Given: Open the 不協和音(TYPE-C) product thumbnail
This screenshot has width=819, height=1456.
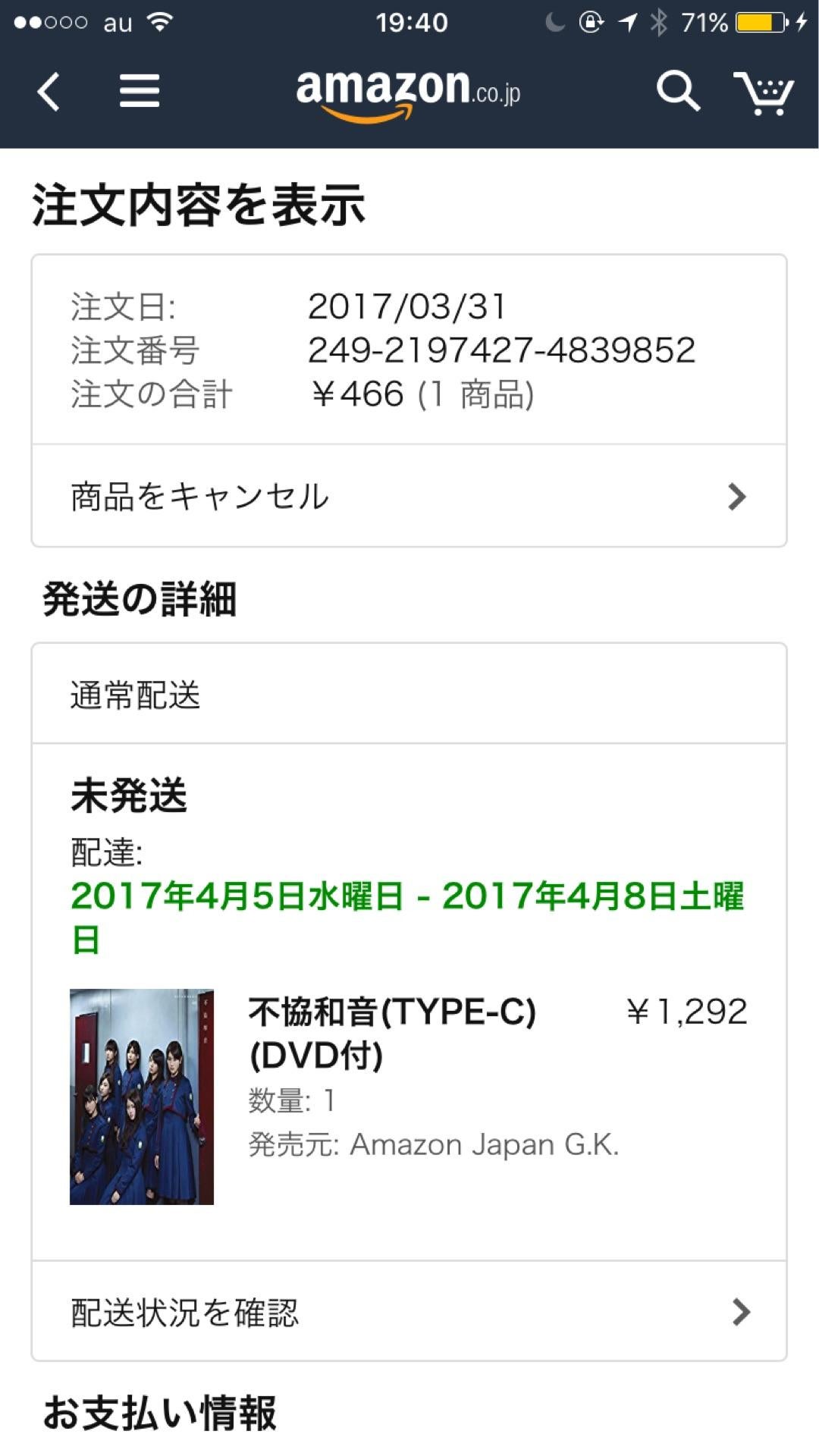Looking at the screenshot, I should [x=142, y=1097].
